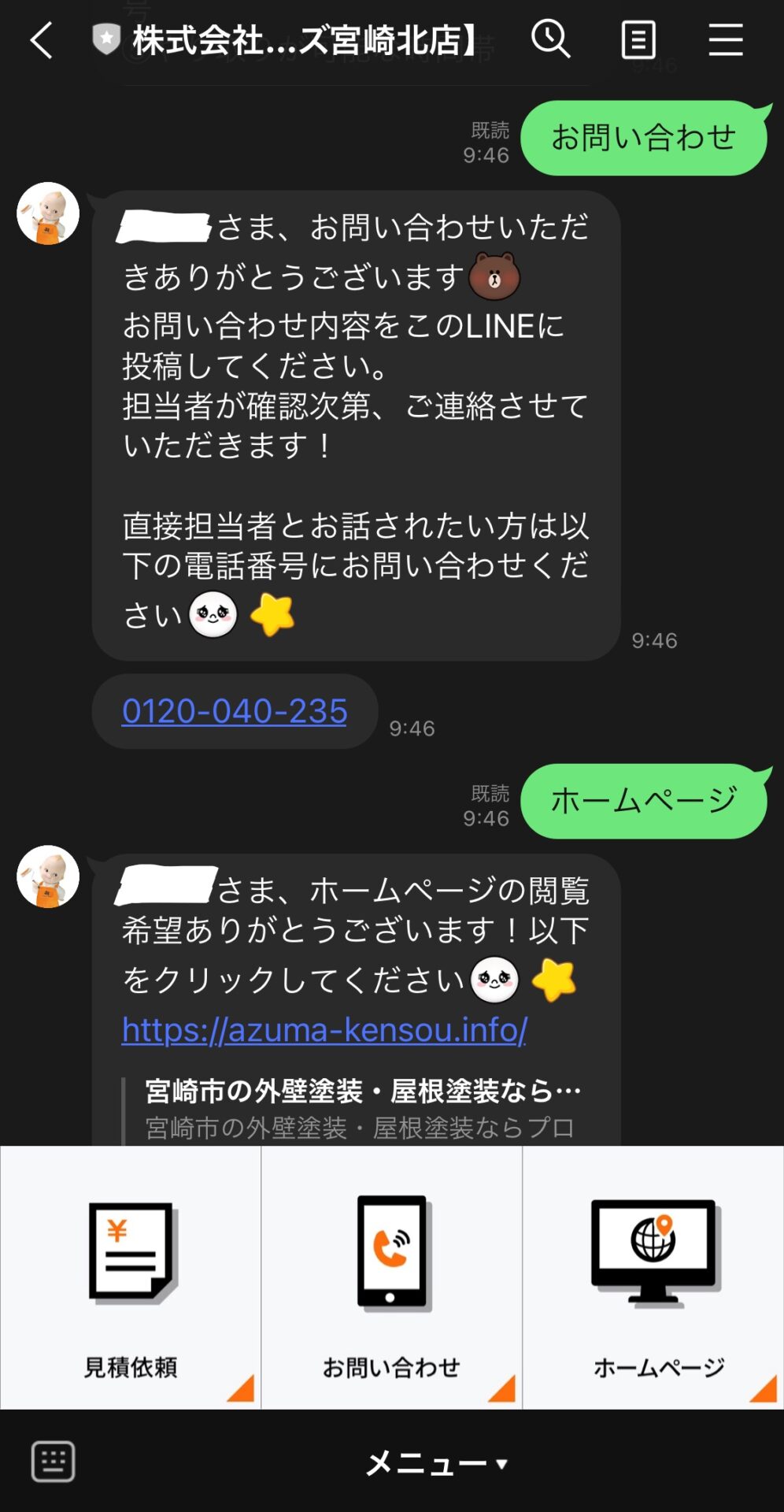The height and width of the screenshot is (1512, 784).
Task: Open the notes icon in header
Action: tap(638, 40)
